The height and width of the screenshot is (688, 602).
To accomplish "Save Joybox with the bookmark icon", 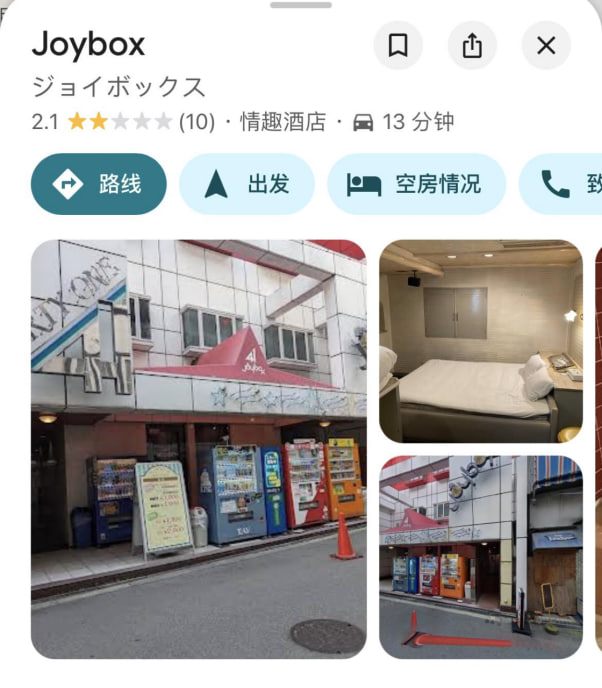I will pos(398,46).
